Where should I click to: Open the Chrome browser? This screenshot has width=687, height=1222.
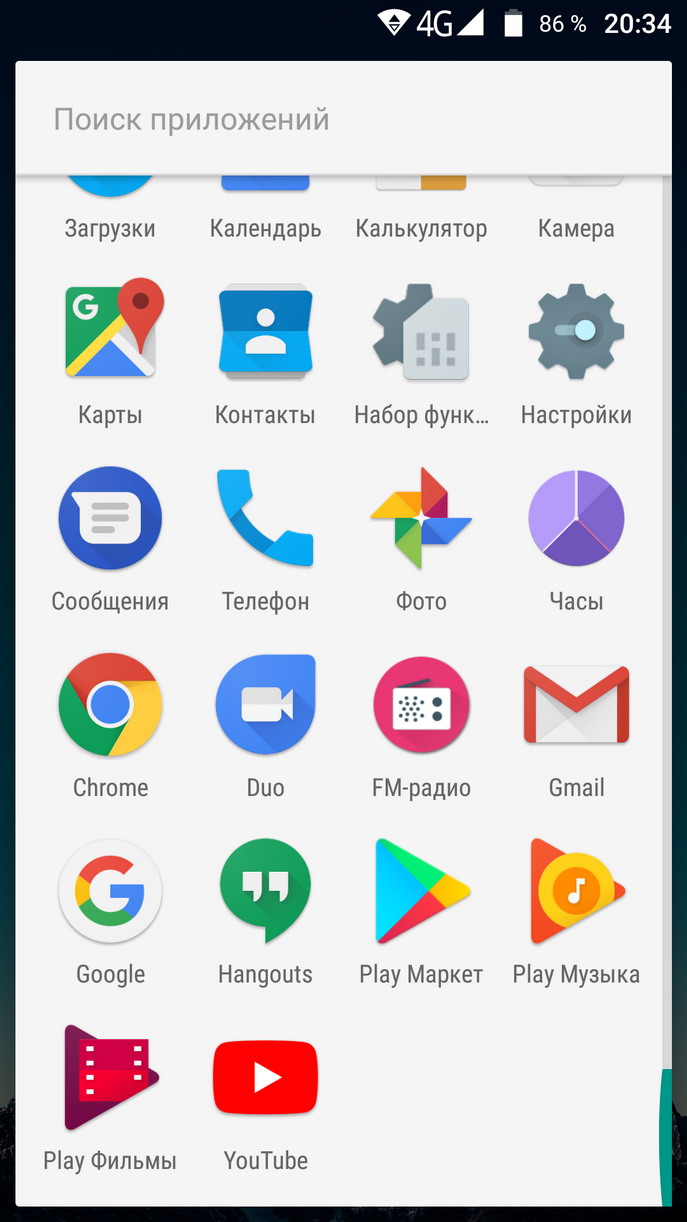point(111,705)
